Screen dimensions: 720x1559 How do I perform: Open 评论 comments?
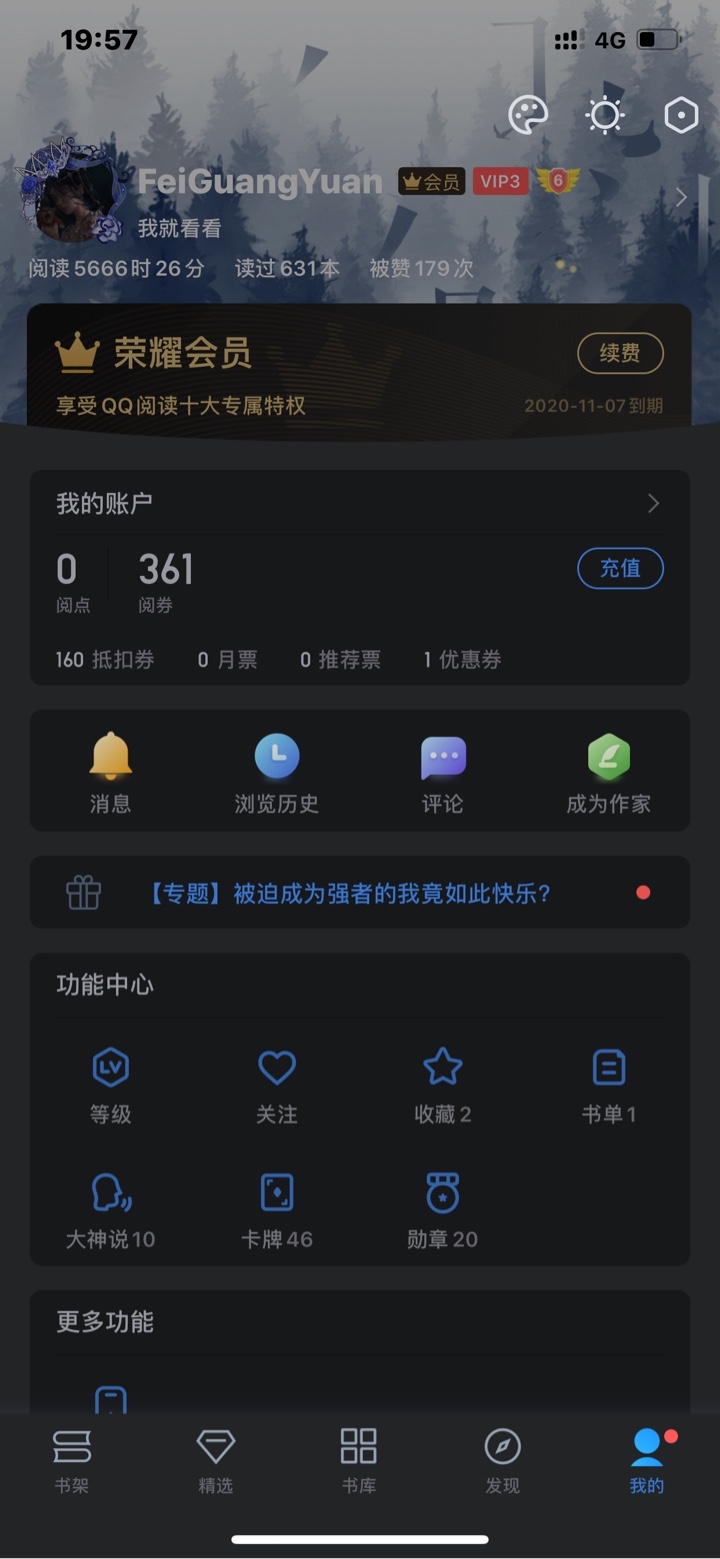pyautogui.click(x=443, y=772)
